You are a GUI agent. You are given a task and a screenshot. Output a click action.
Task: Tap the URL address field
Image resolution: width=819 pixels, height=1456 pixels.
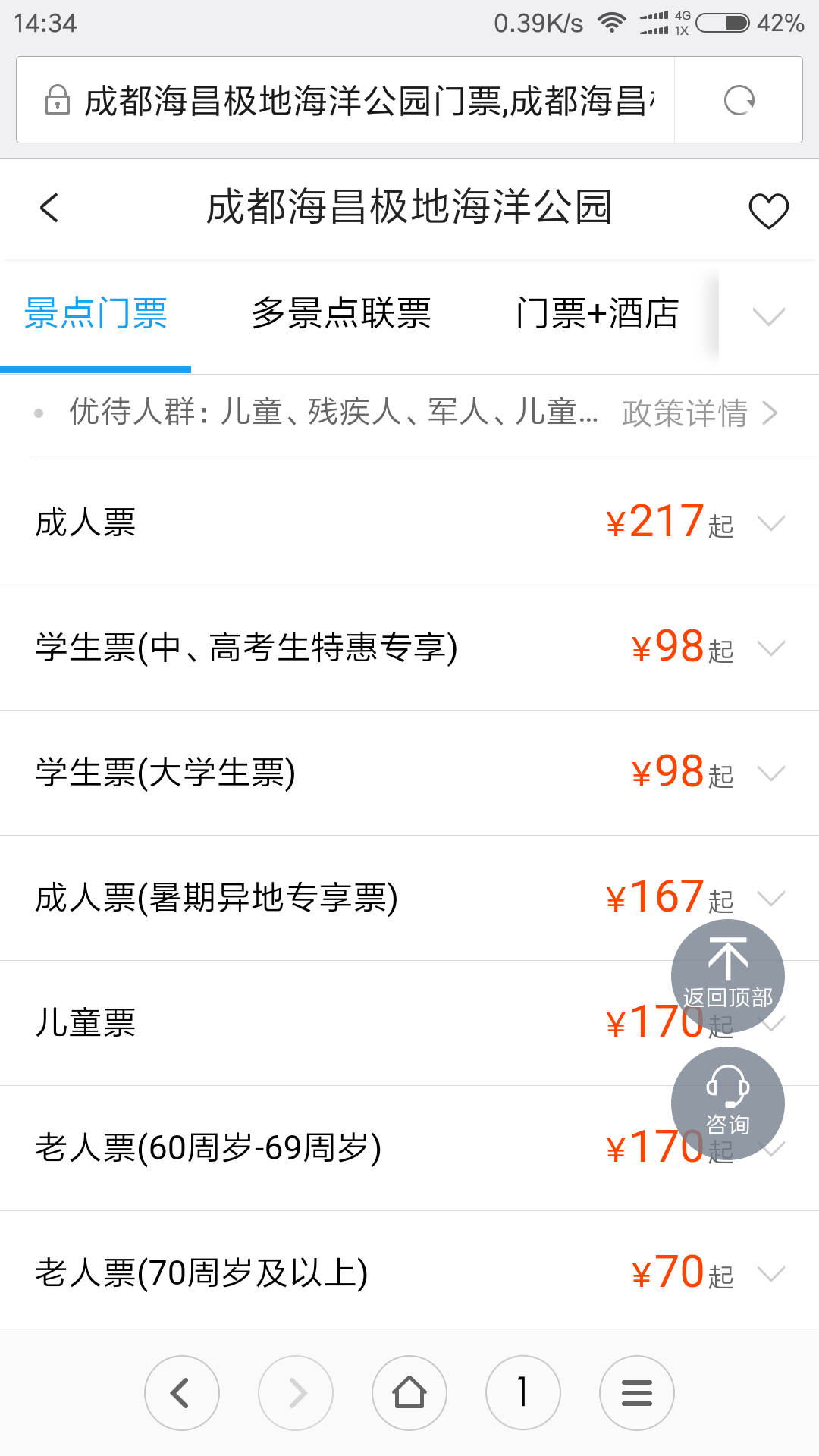[x=346, y=100]
